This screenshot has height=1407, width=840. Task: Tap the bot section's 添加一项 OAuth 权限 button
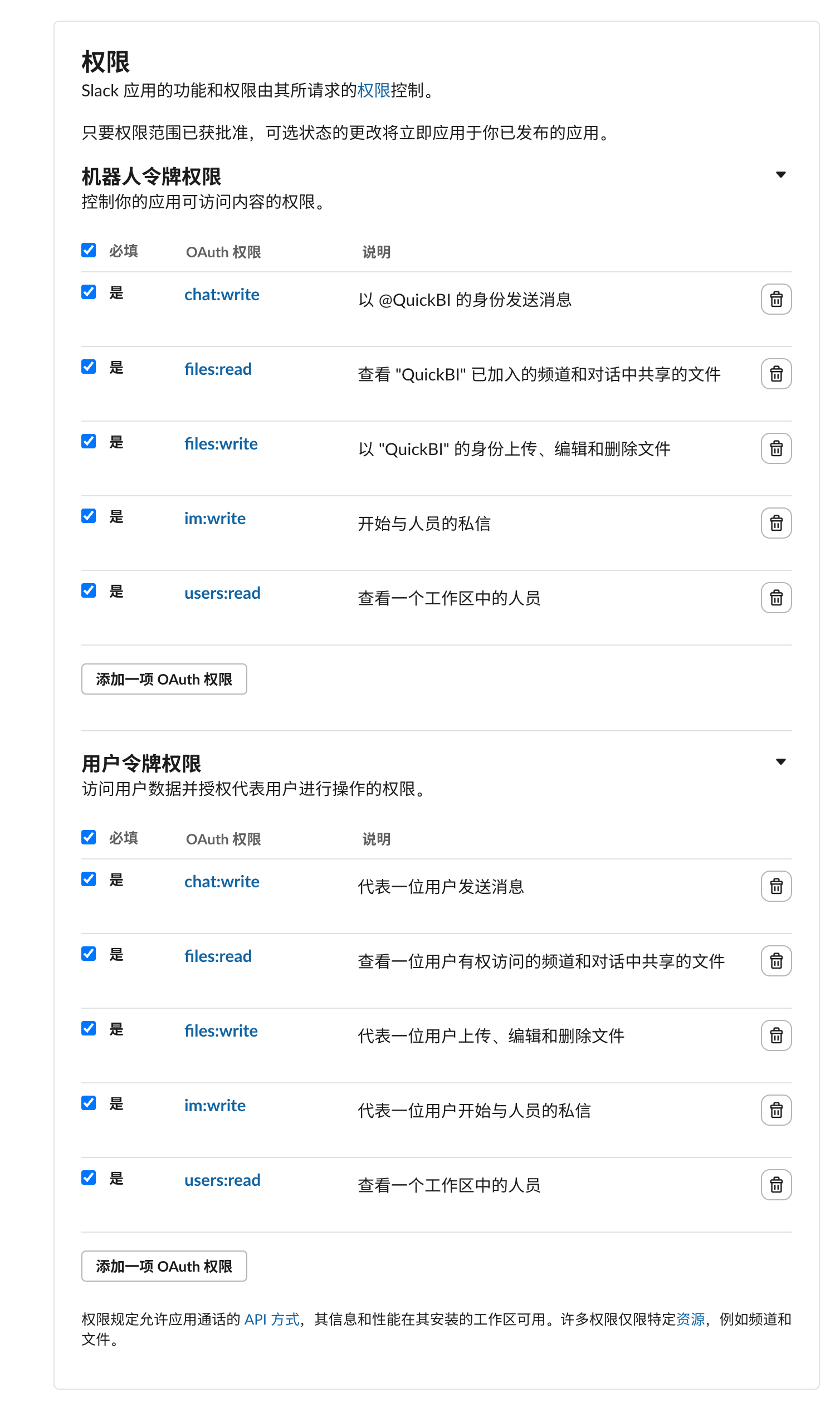(164, 679)
